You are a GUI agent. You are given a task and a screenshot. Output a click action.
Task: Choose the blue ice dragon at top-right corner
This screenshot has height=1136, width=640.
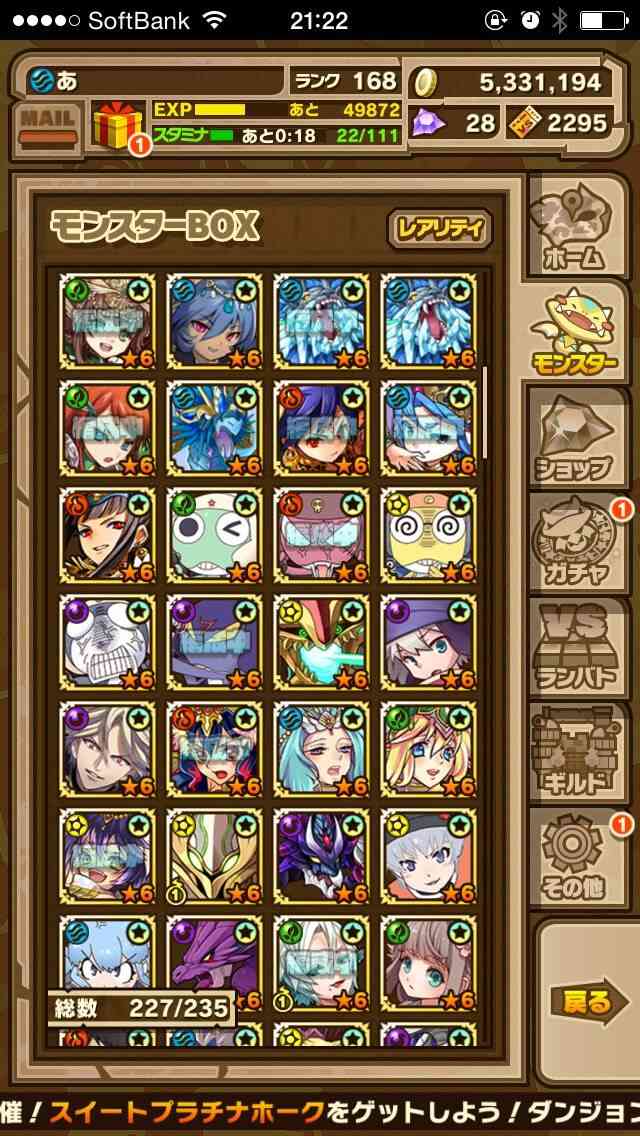point(428,321)
